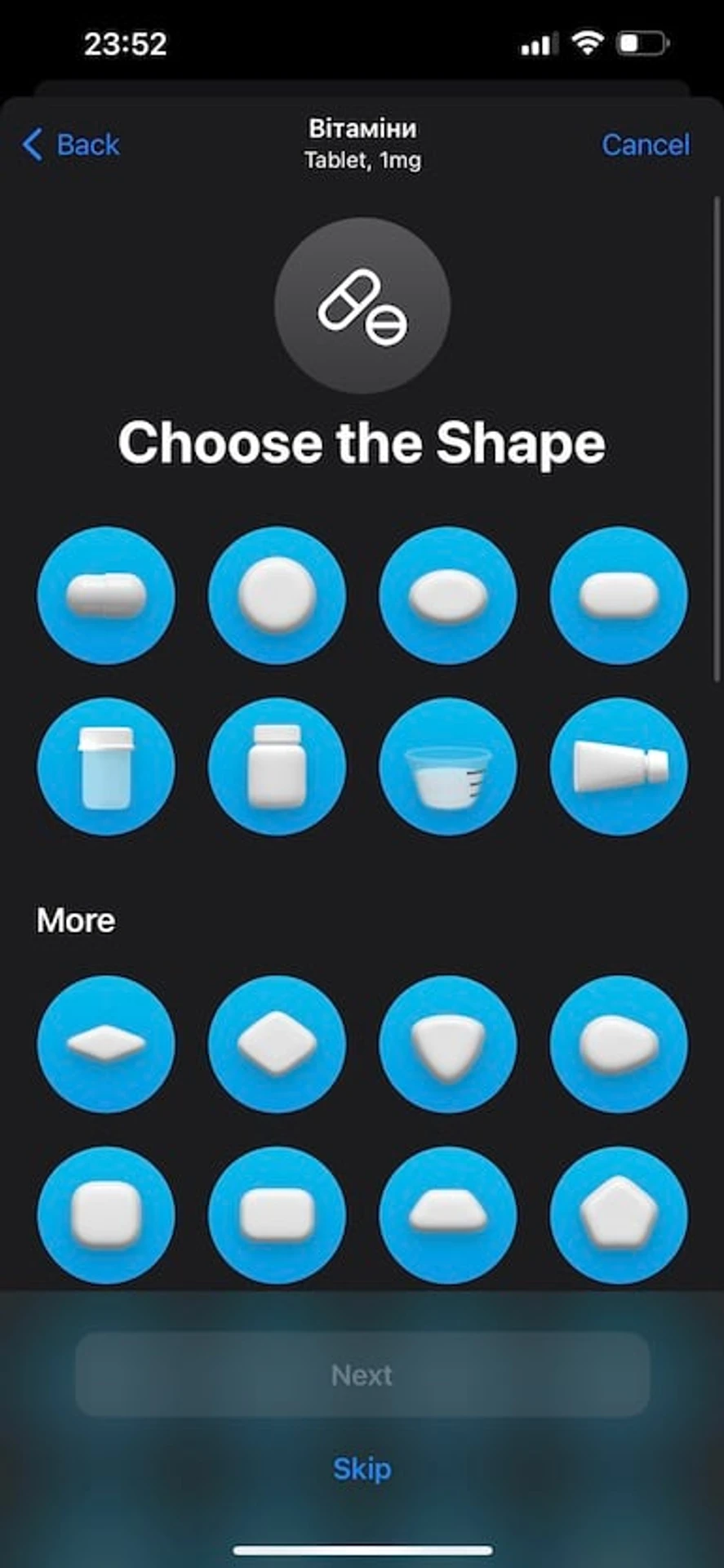Select the oblong tablet shape

619,595
